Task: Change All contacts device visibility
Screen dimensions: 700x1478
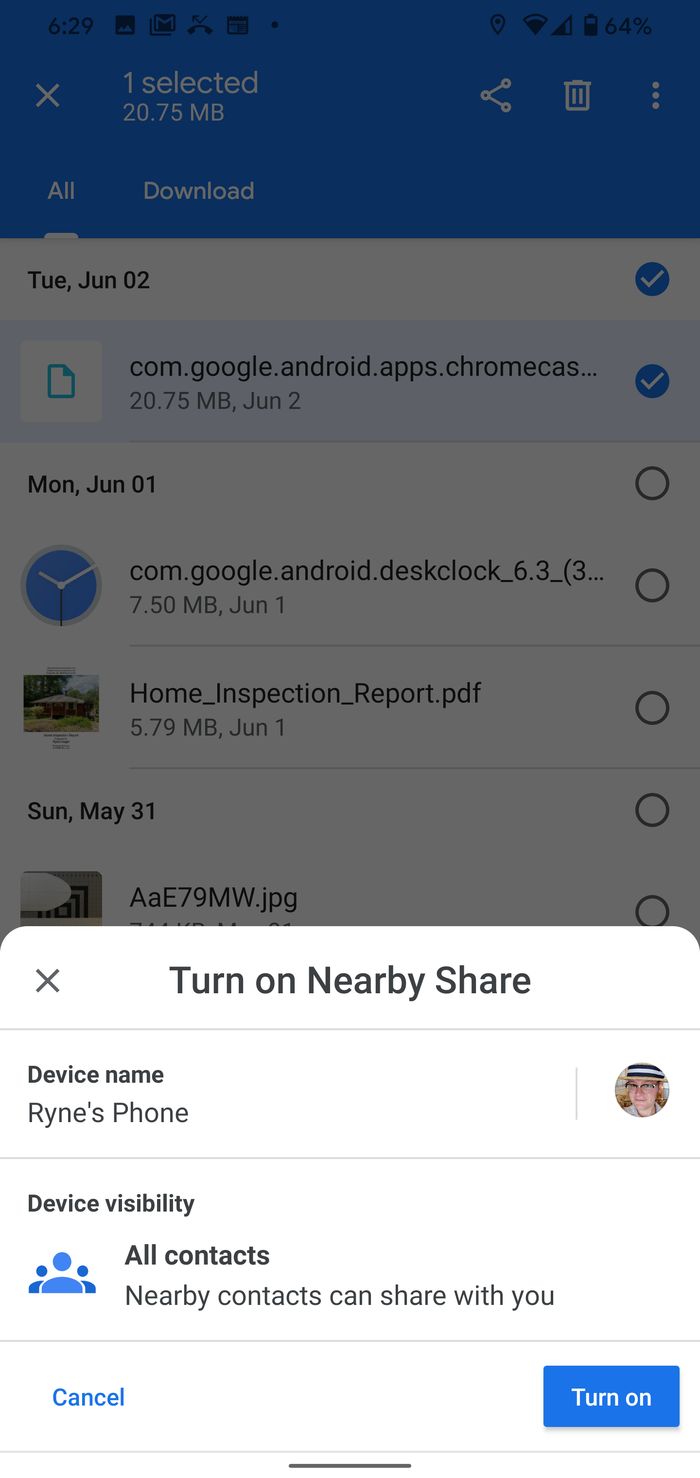Action: (338, 1275)
